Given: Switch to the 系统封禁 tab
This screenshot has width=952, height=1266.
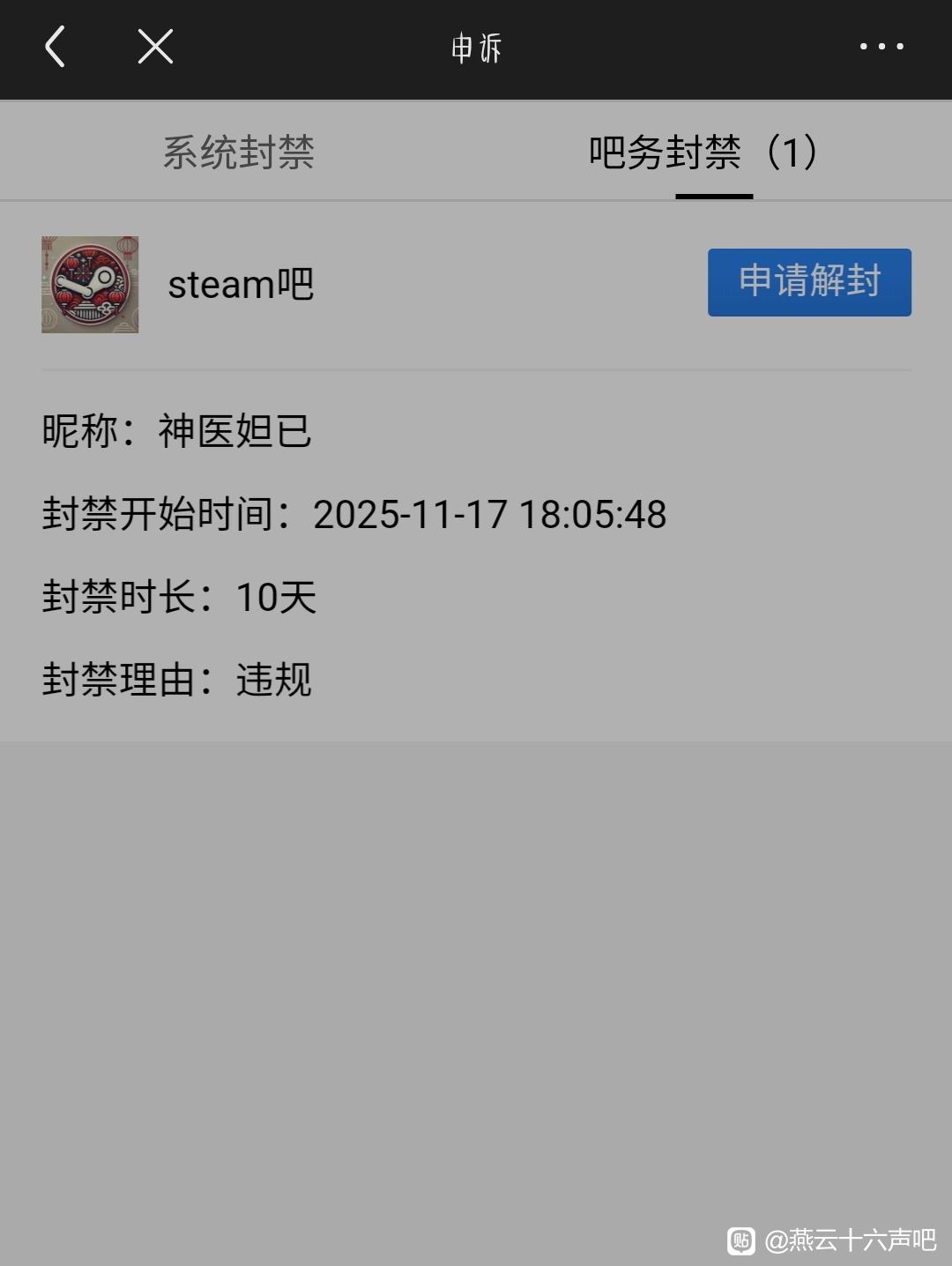Looking at the screenshot, I should 238,153.
